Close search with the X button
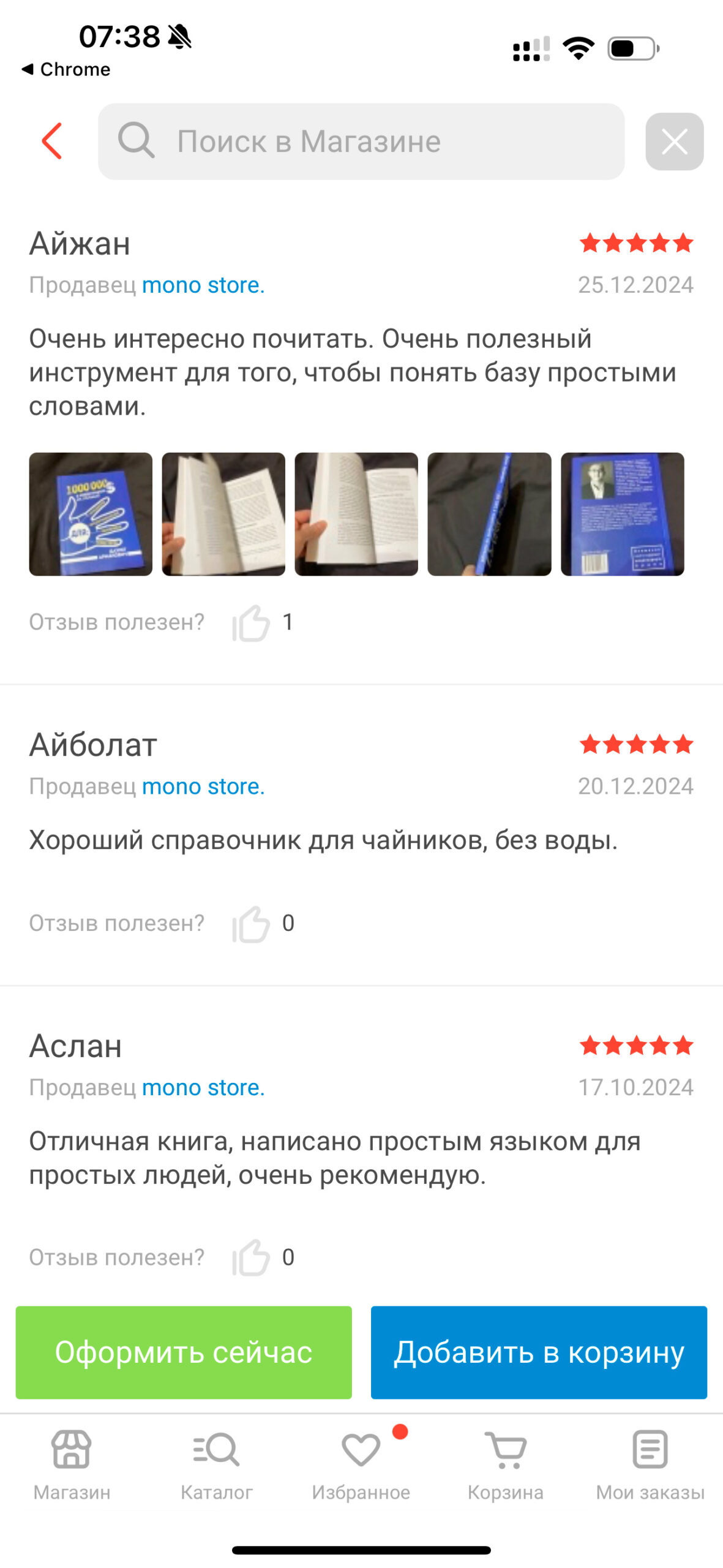The image size is (723, 1568). point(674,141)
